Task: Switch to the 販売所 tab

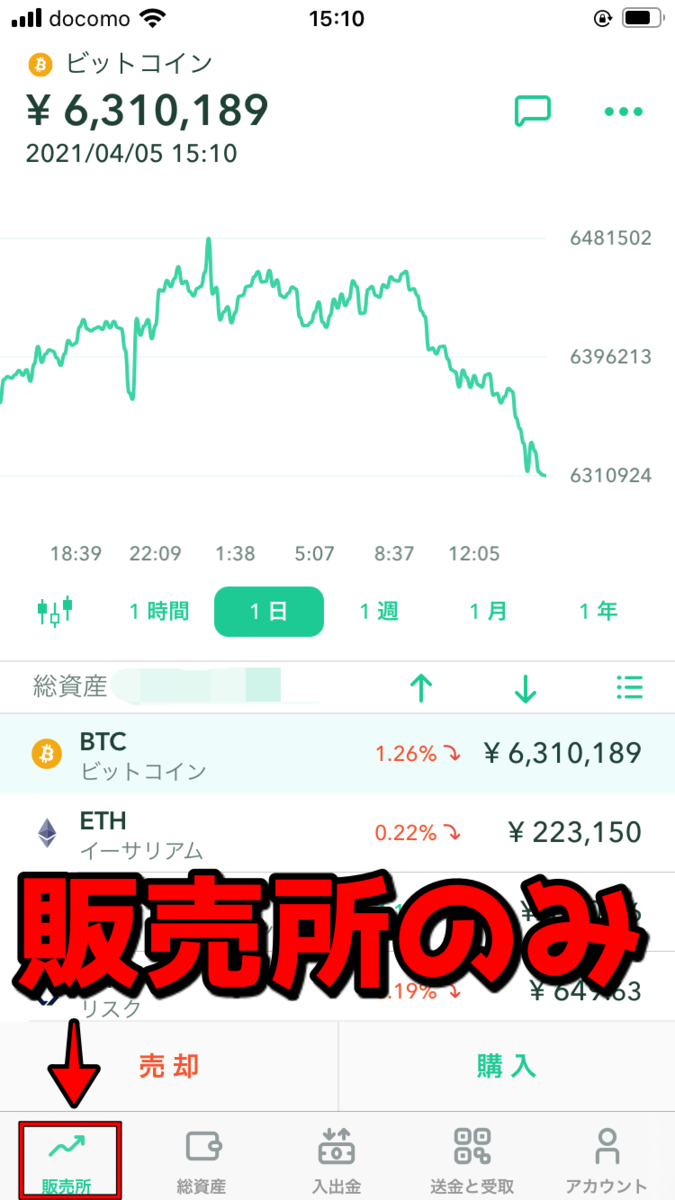Action: (67, 1160)
